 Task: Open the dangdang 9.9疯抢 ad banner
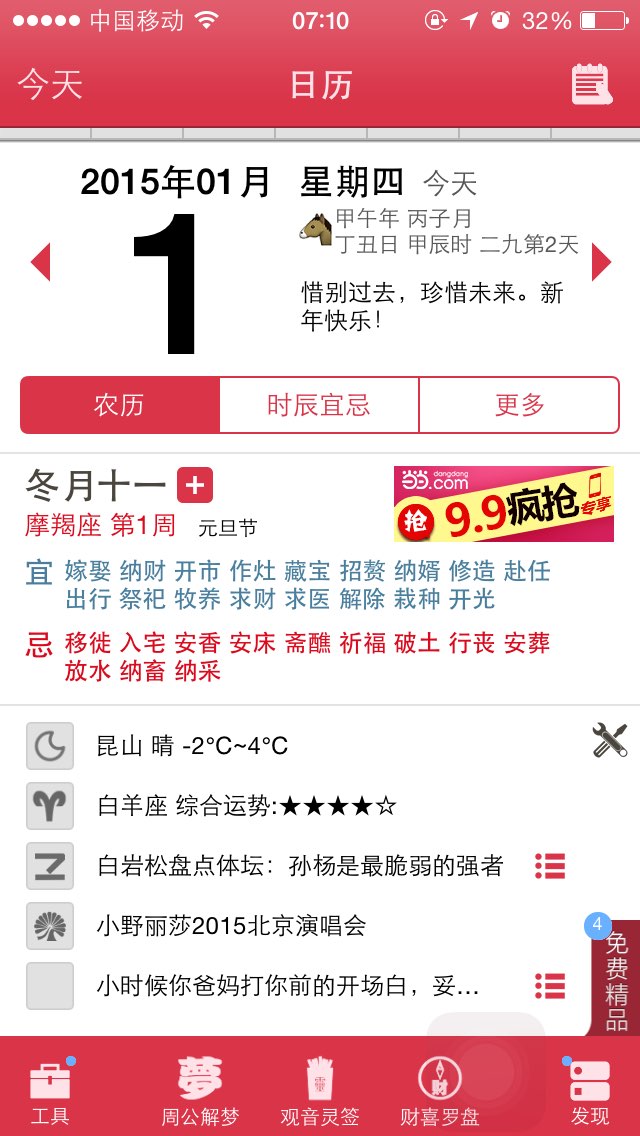(504, 504)
